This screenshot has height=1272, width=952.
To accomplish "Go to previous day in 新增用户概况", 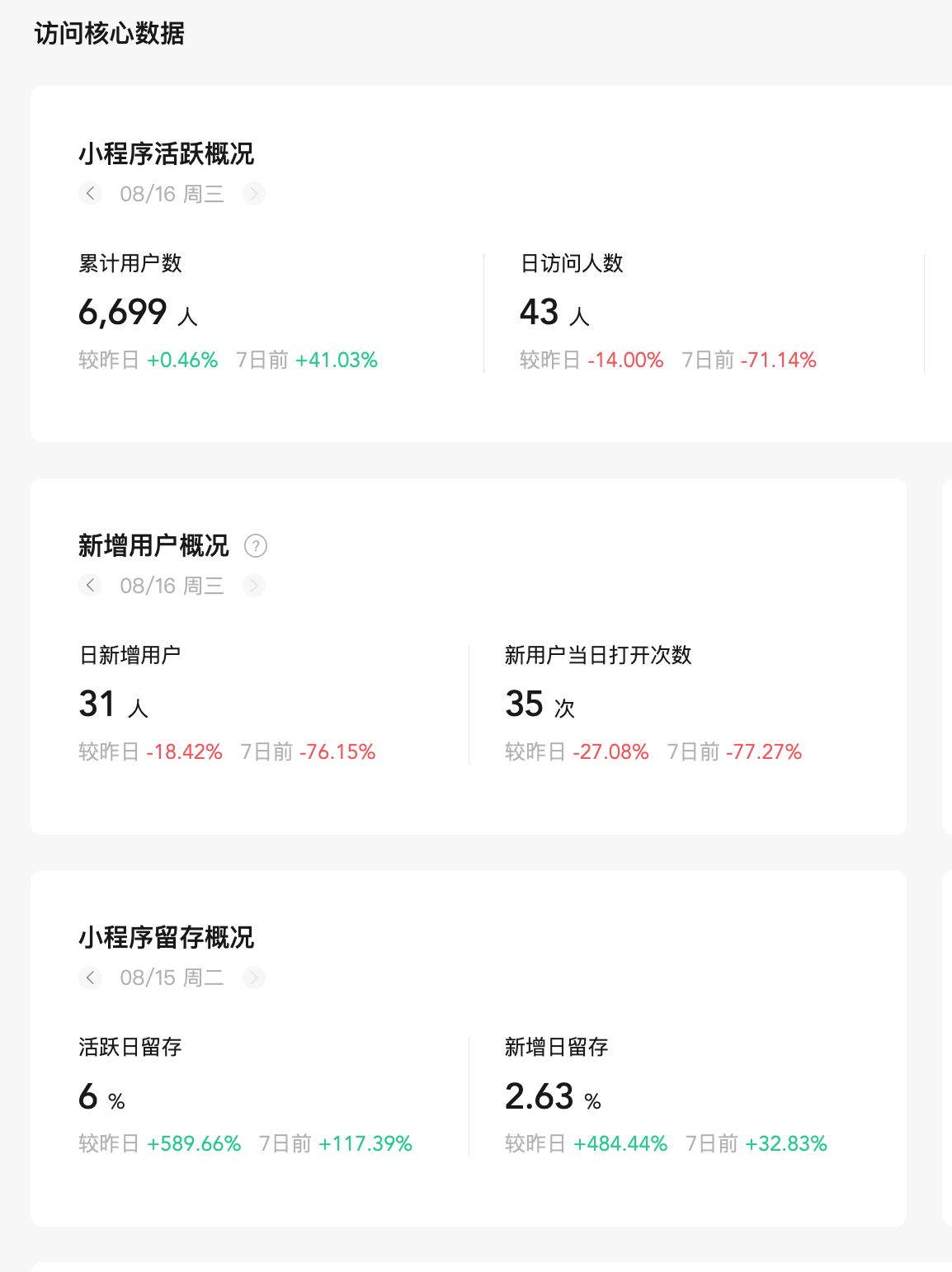I will tap(90, 586).
